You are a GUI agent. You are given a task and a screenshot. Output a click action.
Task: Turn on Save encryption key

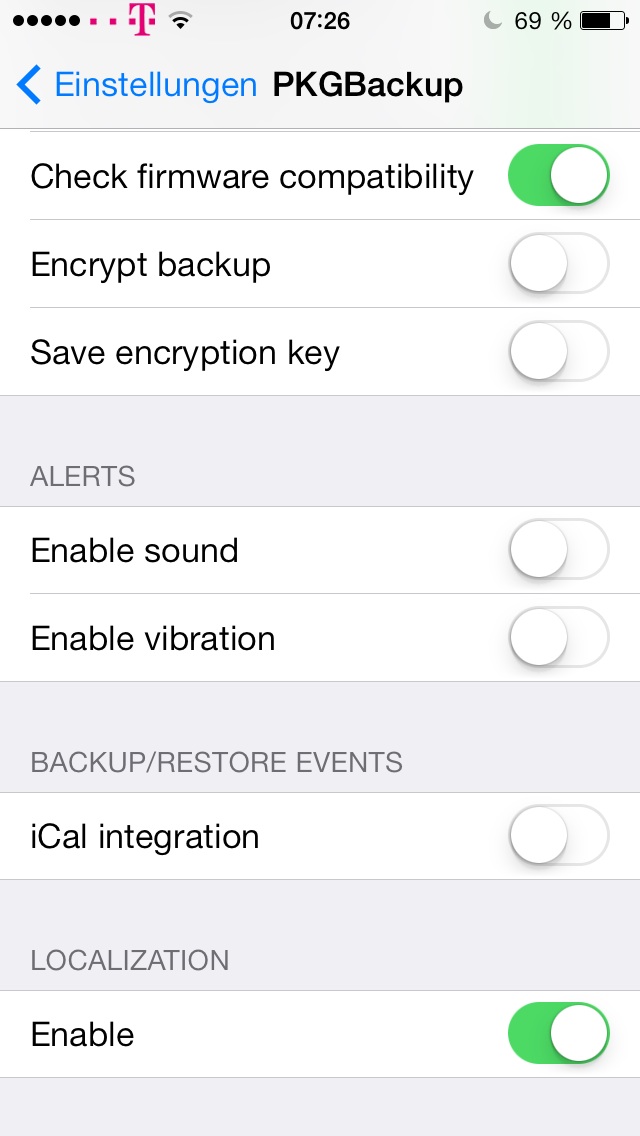[558, 352]
